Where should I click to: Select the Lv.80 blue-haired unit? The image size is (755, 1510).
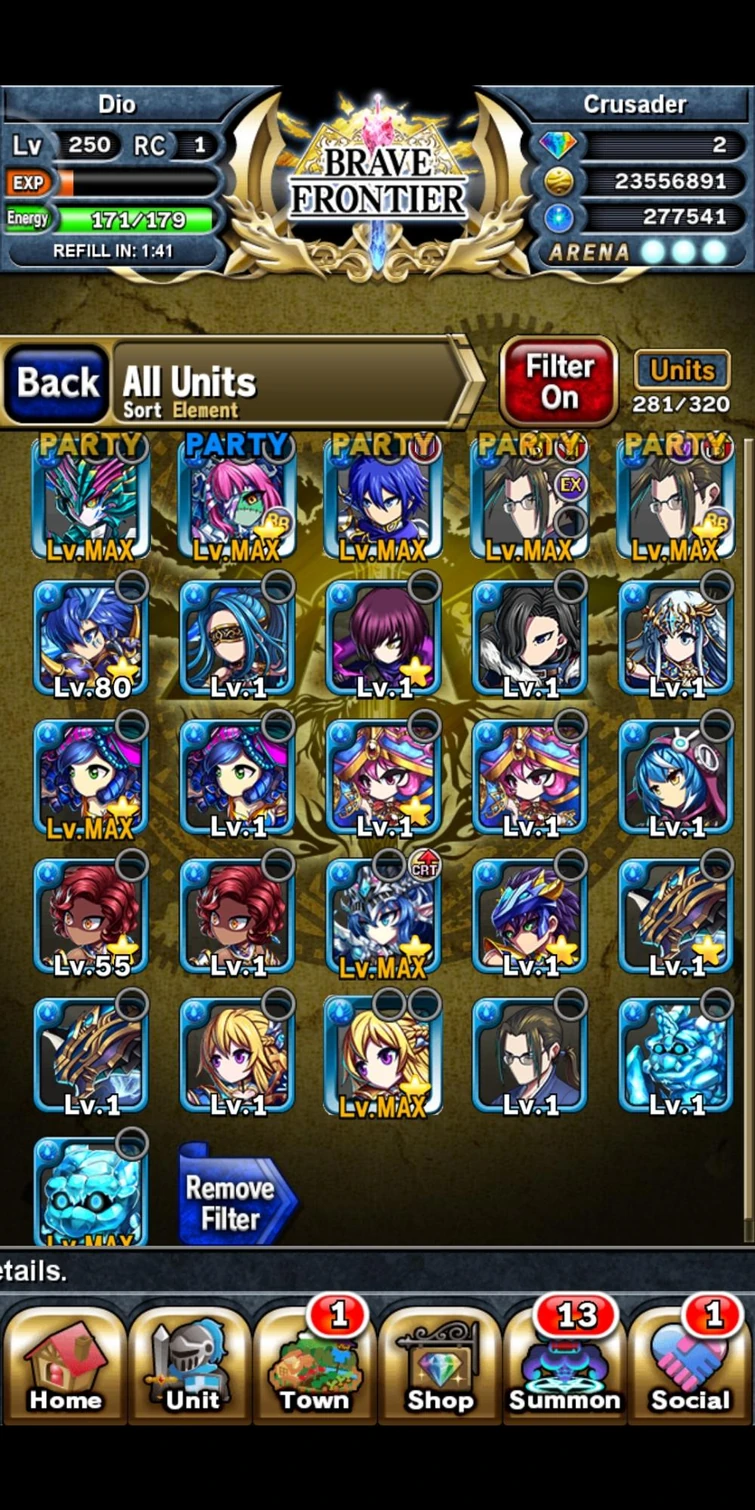click(x=91, y=637)
